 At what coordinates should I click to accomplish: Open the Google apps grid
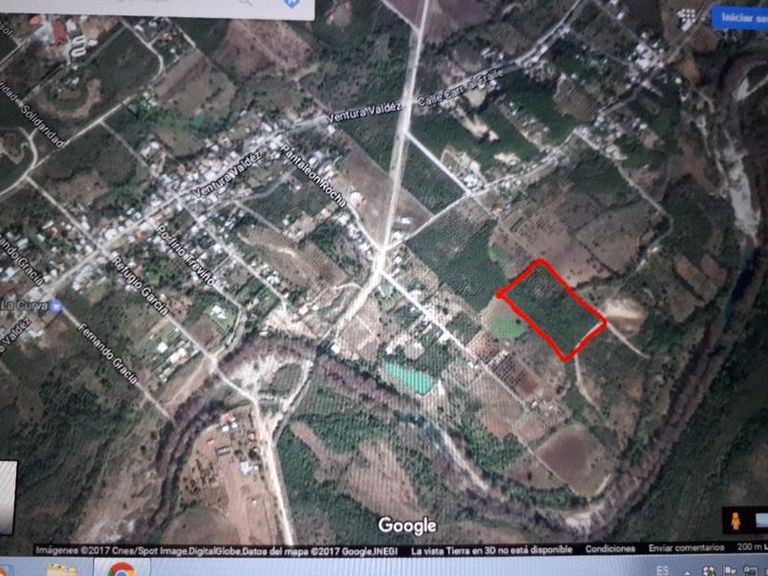pyautogui.click(x=687, y=17)
